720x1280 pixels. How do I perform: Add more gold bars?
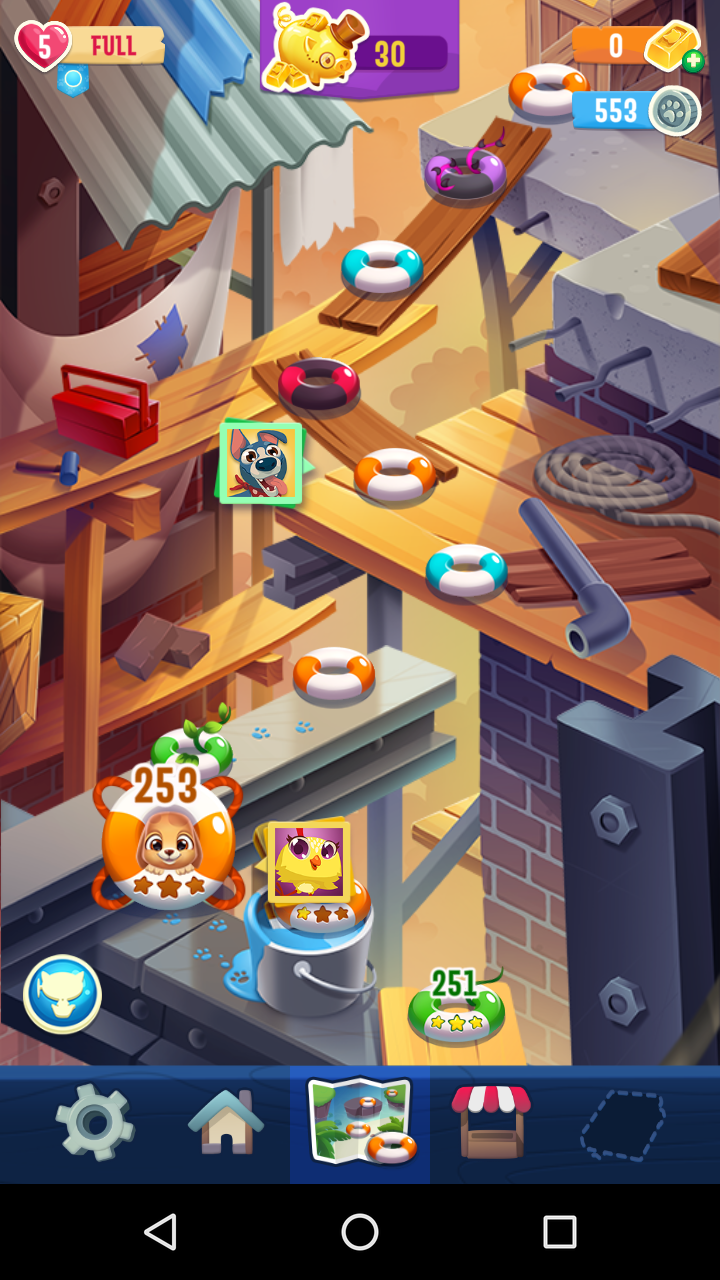click(693, 61)
